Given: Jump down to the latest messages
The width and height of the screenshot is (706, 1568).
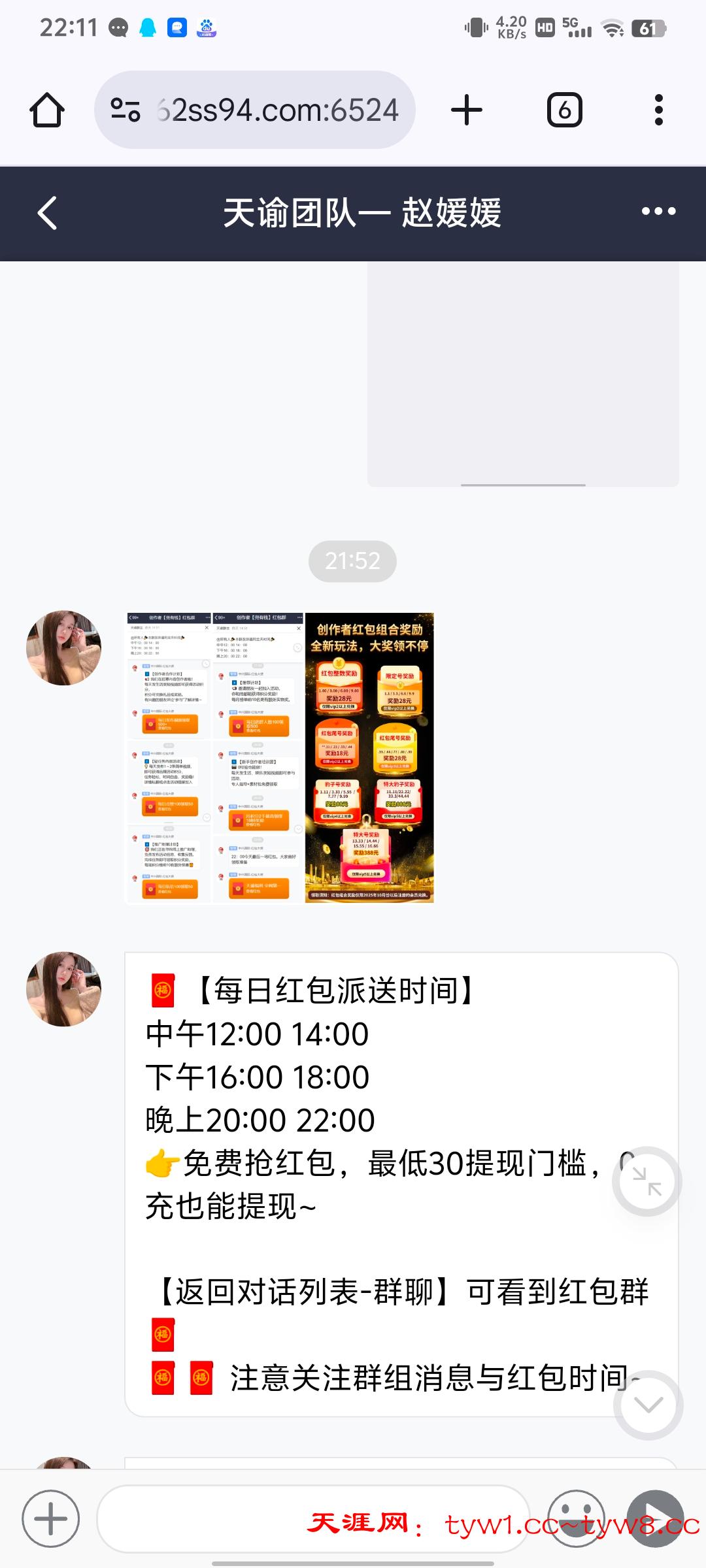Looking at the screenshot, I should point(648,1405).
